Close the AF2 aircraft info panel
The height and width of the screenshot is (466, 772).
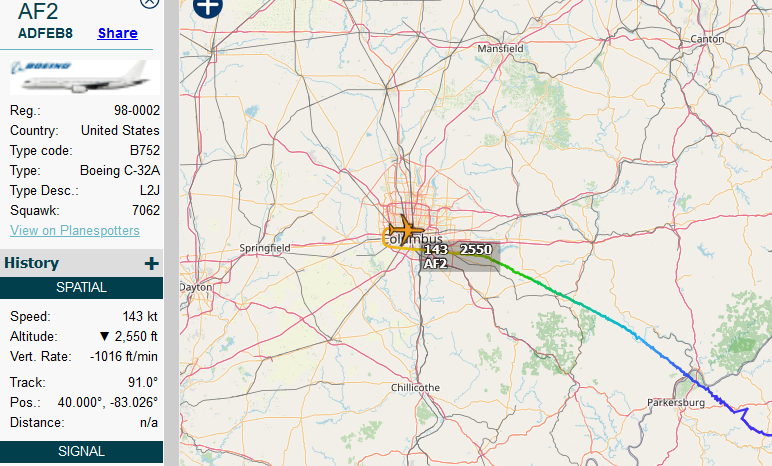(150, 2)
